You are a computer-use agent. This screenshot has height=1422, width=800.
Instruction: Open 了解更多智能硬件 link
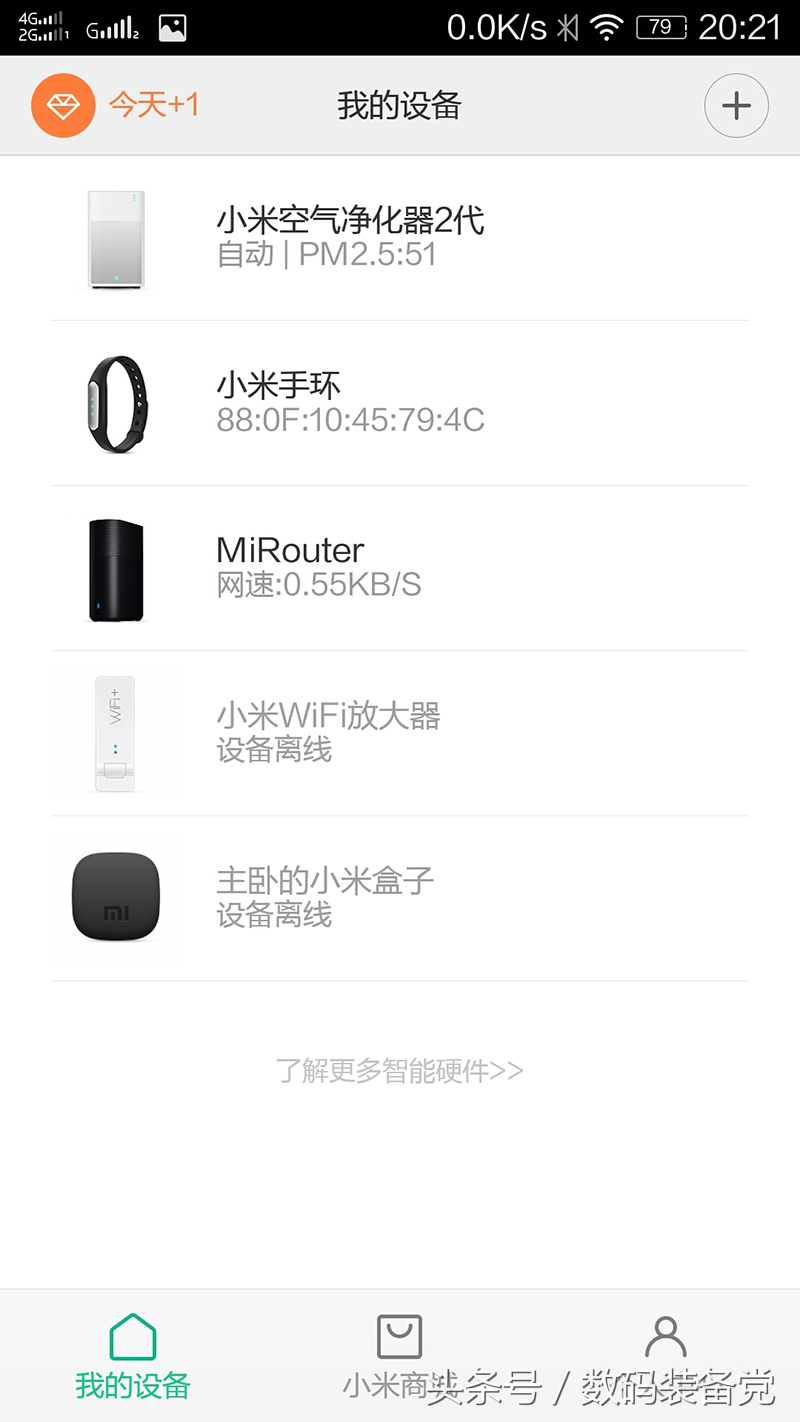tap(400, 1070)
